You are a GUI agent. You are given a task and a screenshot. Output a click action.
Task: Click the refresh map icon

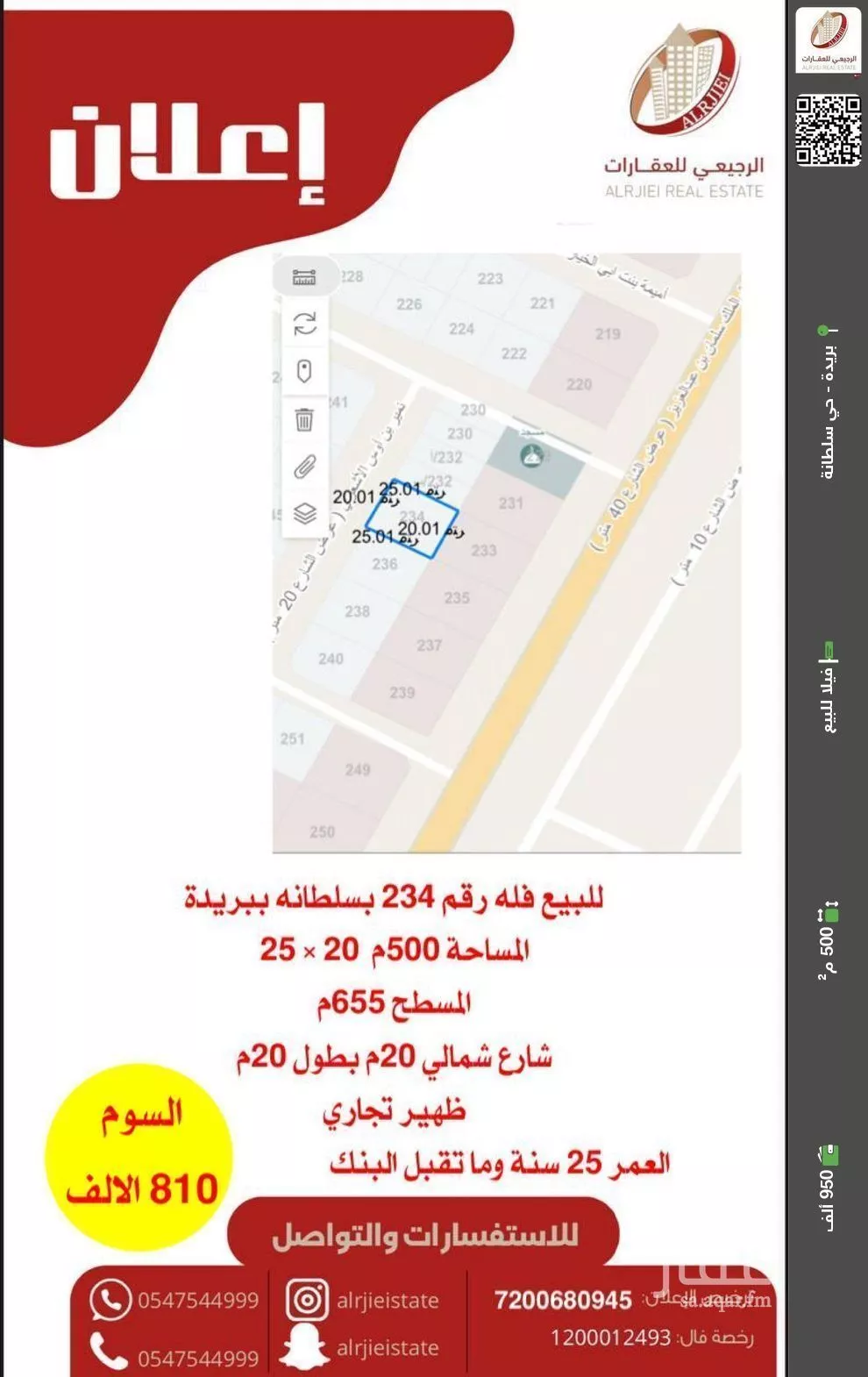[305, 324]
